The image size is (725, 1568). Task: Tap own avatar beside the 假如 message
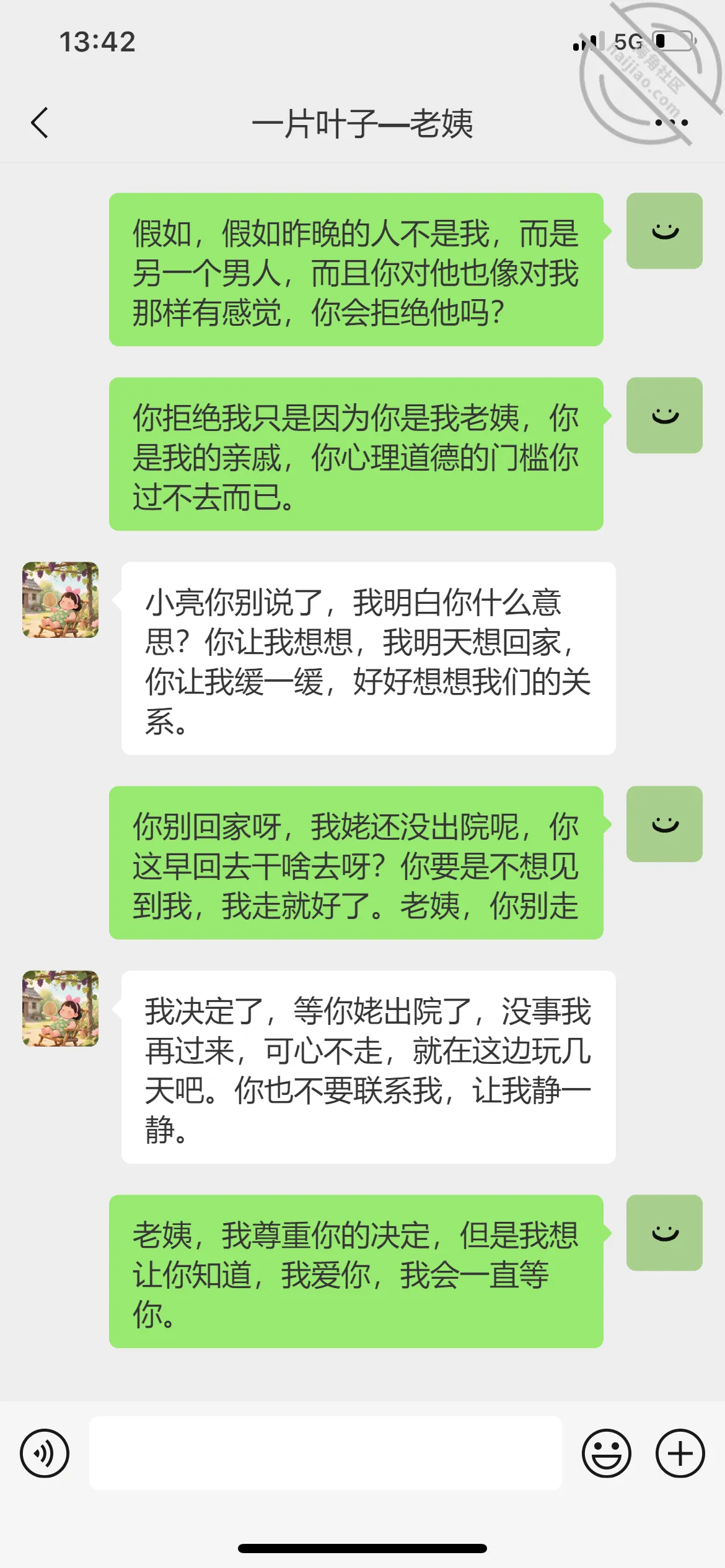click(x=664, y=230)
